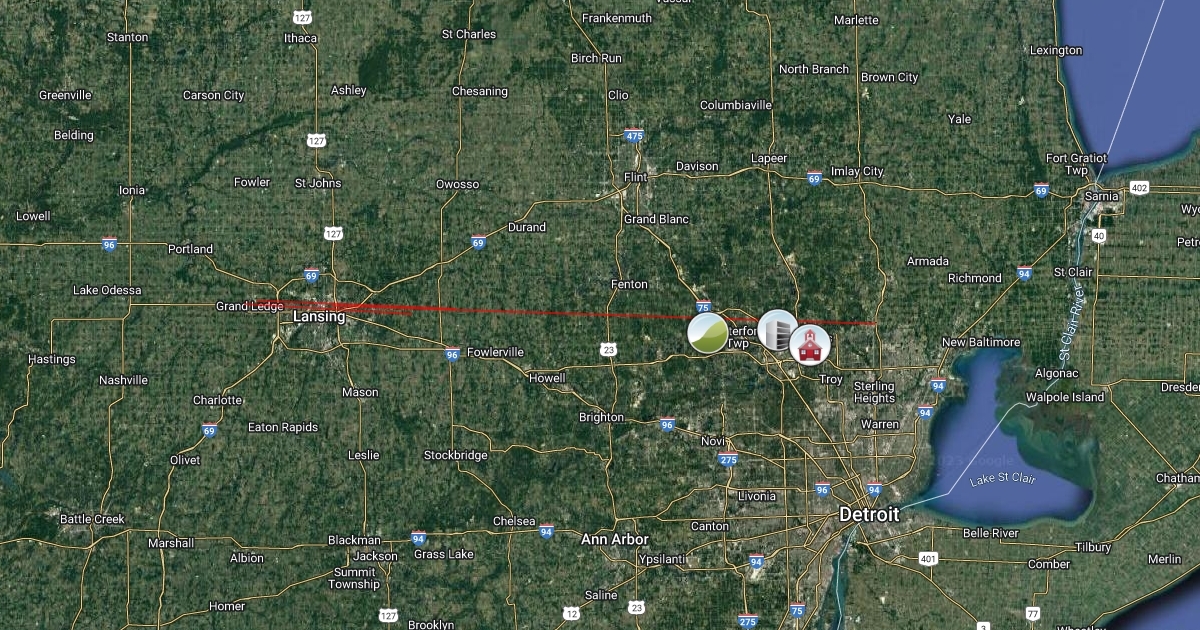This screenshot has height=630, width=1200.
Task: Open the gray office building marker
Action: point(777,330)
